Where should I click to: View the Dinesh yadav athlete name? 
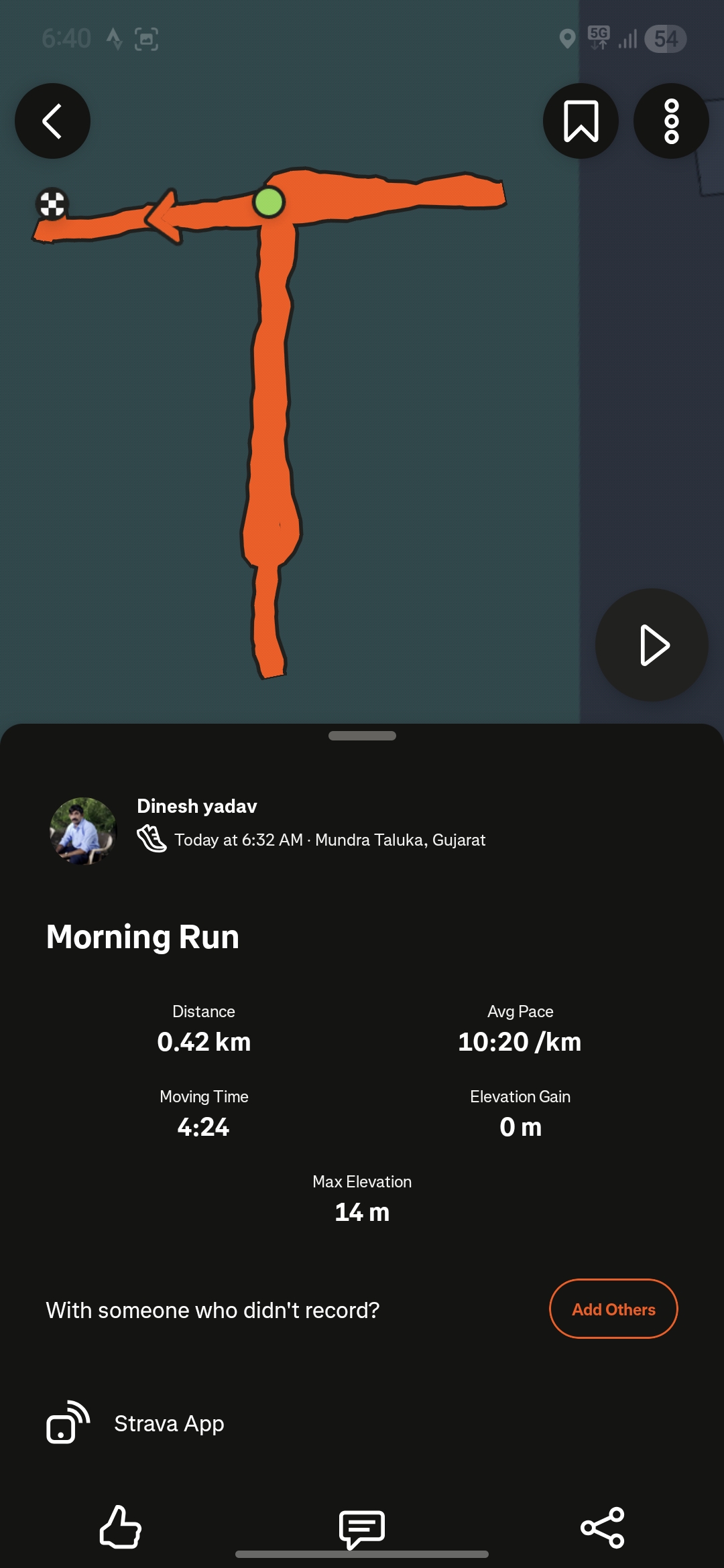pos(197,806)
